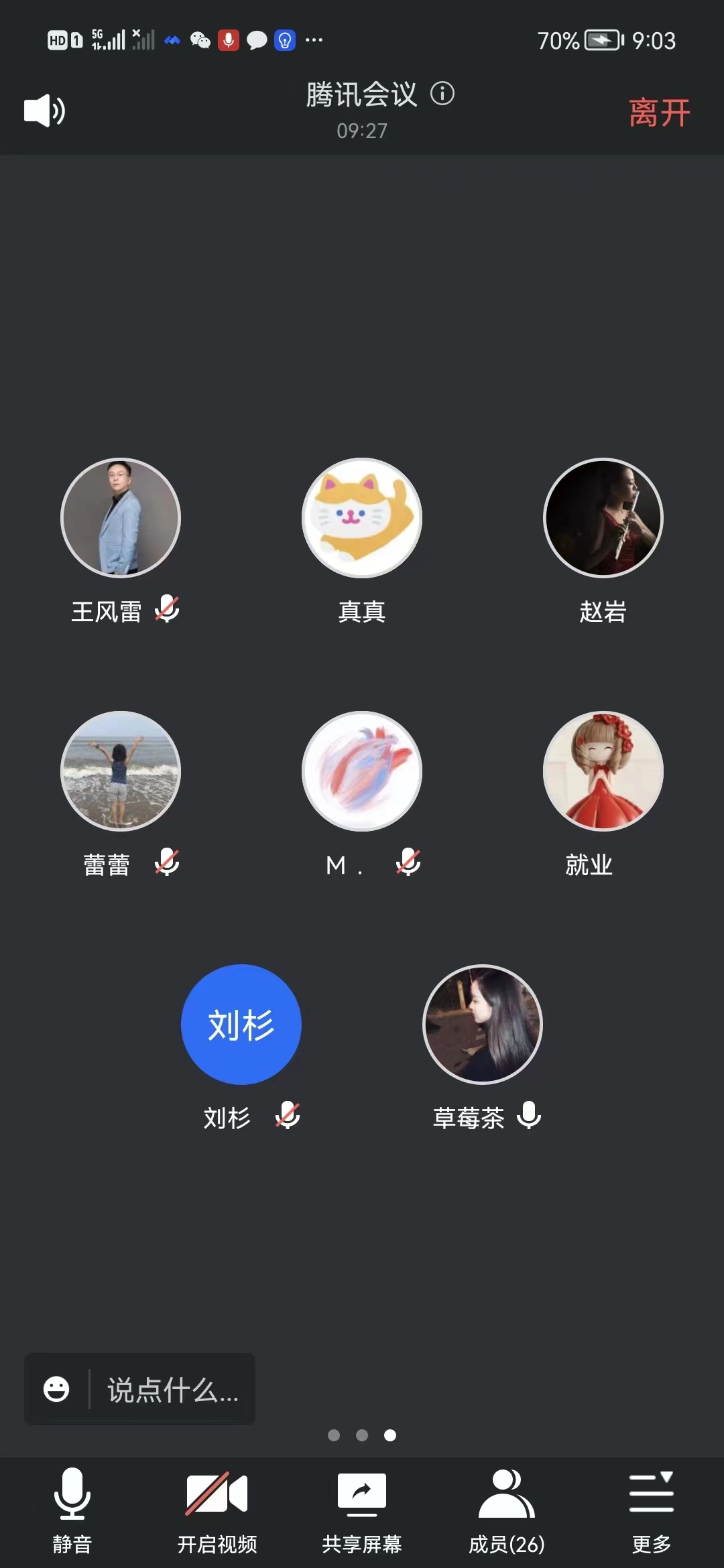Open the emoji picker smiley
The width and height of the screenshot is (724, 1568).
[x=56, y=1389]
